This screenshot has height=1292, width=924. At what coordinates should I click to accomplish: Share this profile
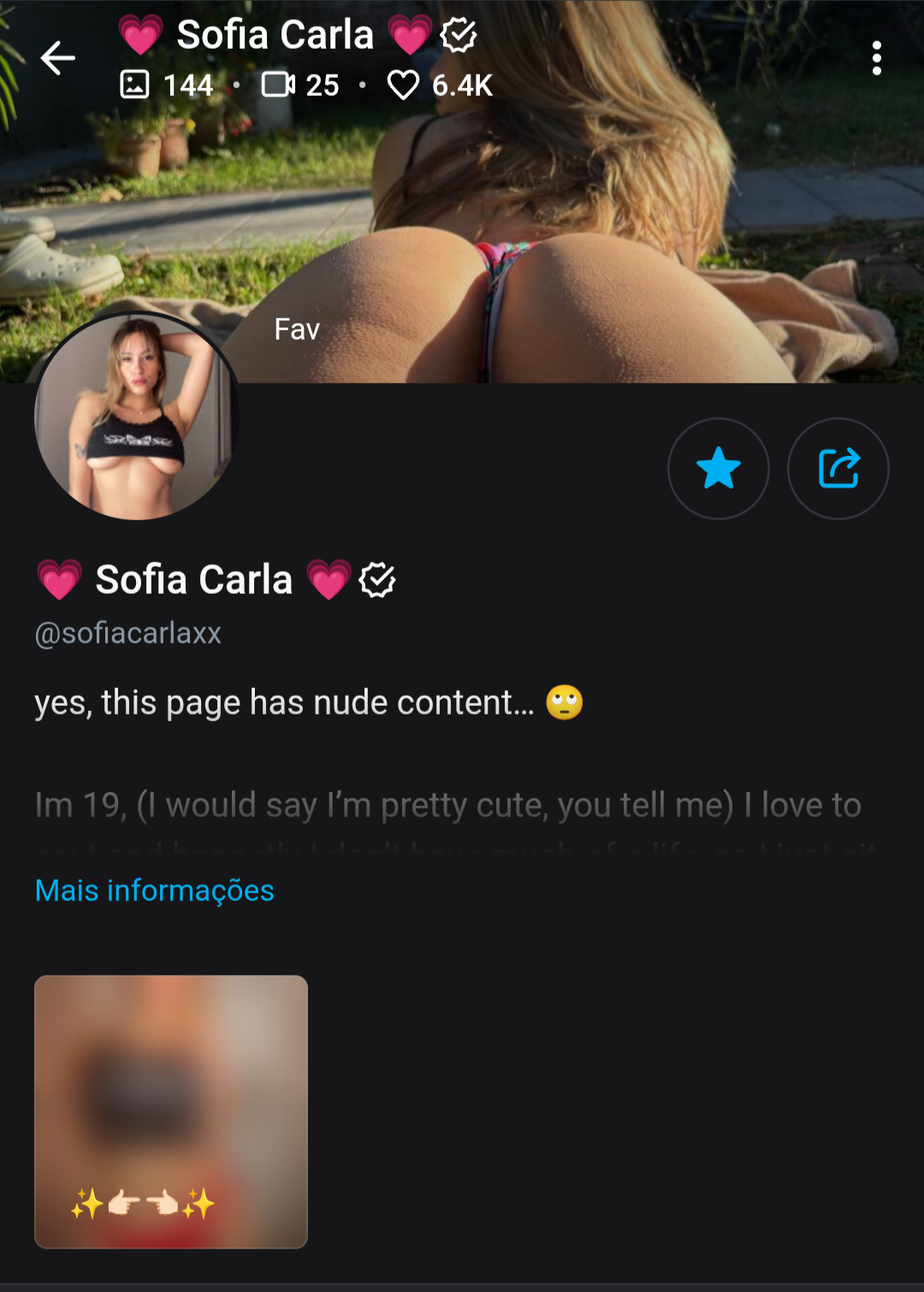pyautogui.click(x=838, y=468)
